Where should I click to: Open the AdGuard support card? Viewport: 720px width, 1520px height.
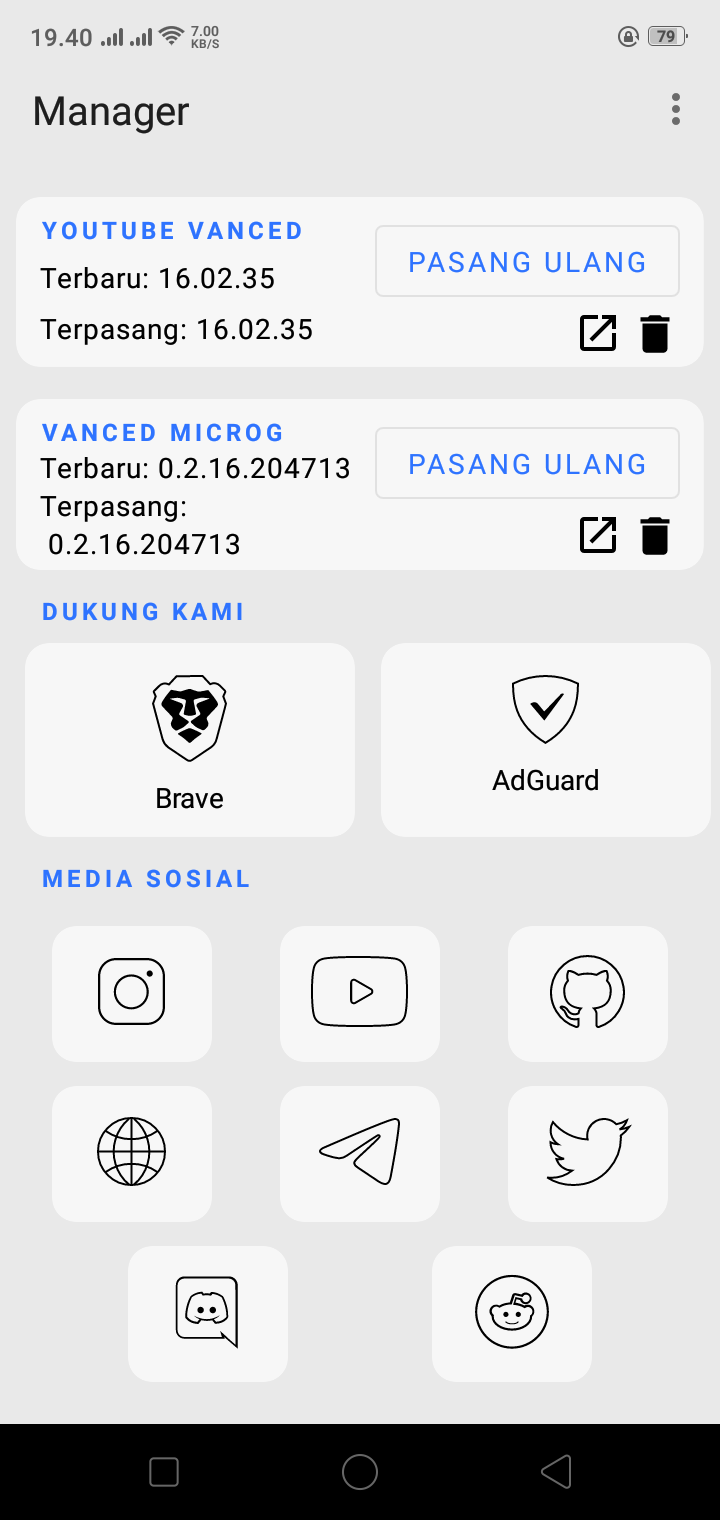point(545,740)
